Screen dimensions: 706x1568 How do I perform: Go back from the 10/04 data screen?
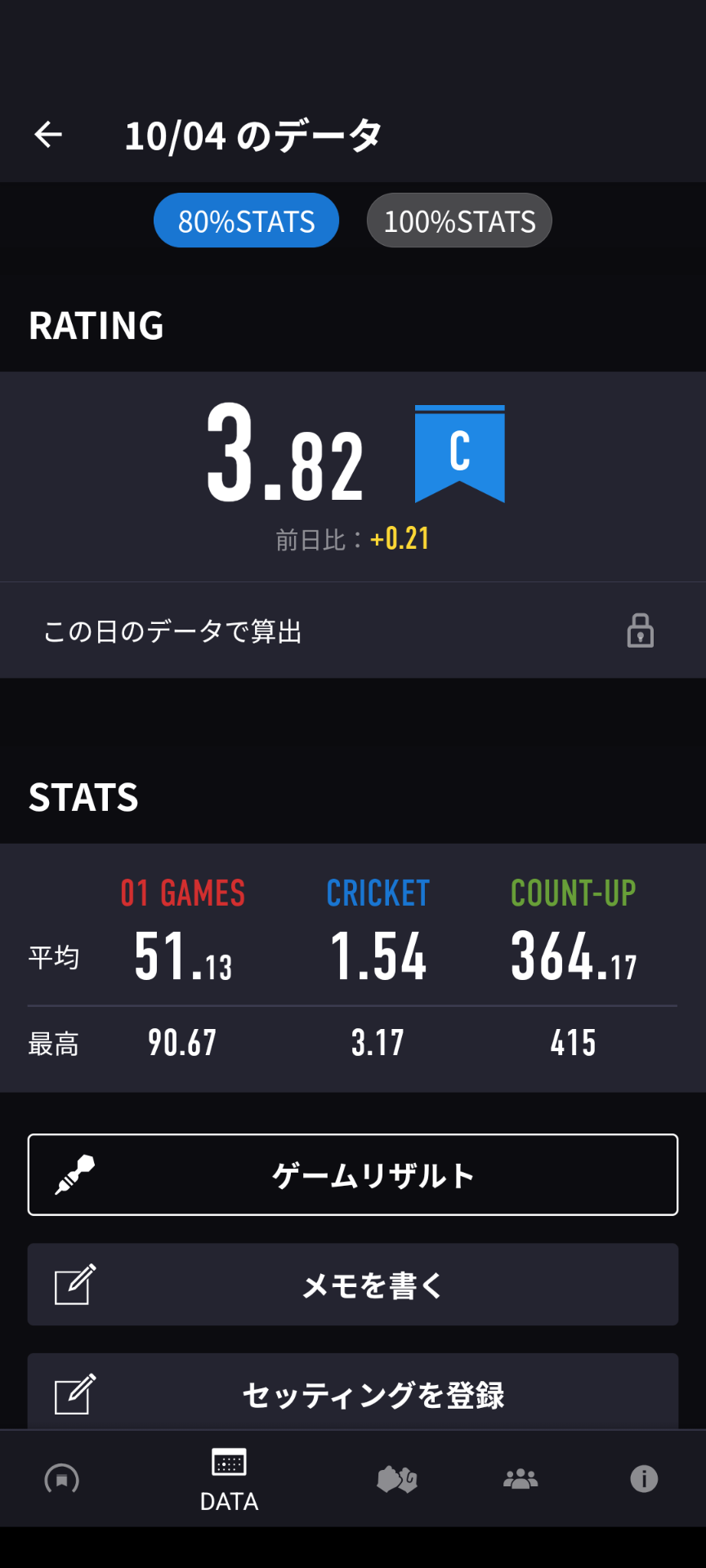pos(48,135)
